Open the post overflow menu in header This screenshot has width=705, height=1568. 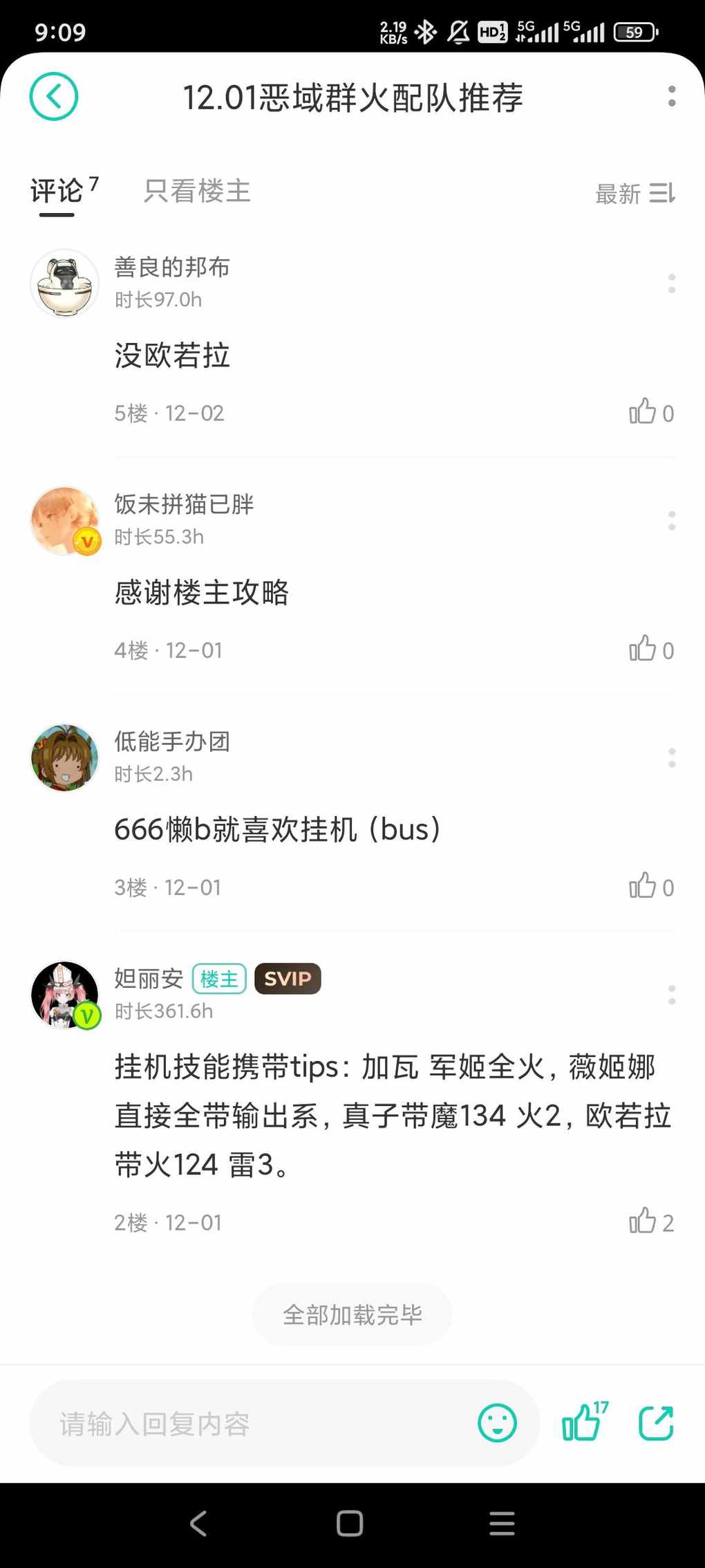[x=671, y=96]
